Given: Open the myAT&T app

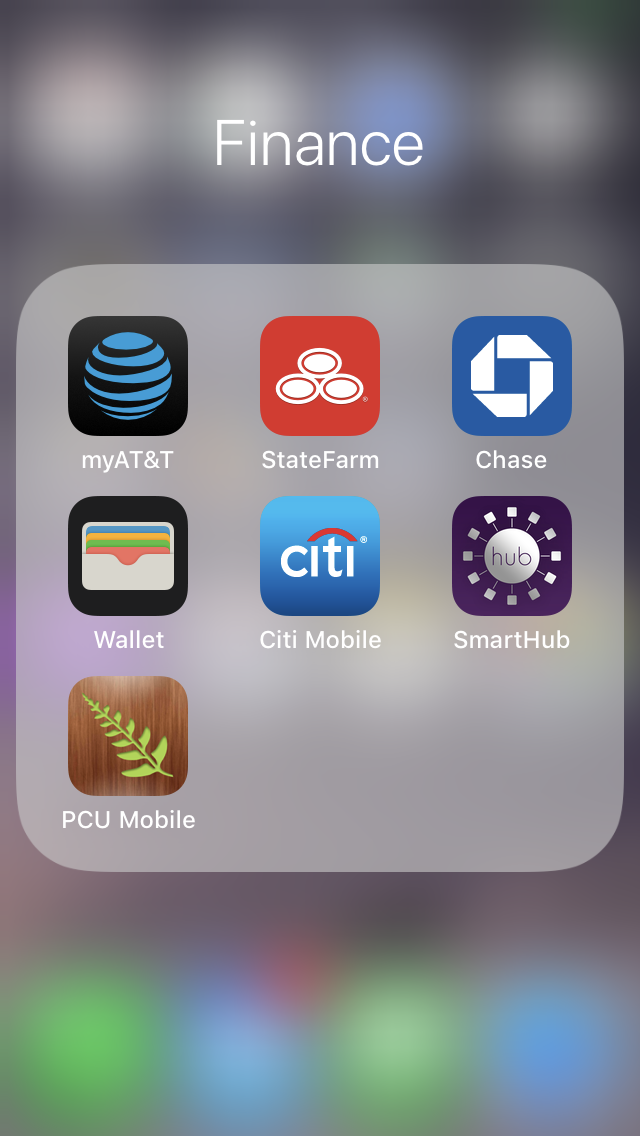Looking at the screenshot, I should [x=128, y=376].
